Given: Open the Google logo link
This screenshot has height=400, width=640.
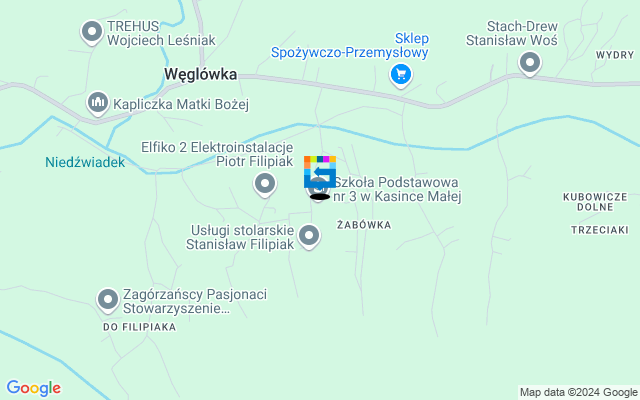Looking at the screenshot, I should click(x=33, y=388).
